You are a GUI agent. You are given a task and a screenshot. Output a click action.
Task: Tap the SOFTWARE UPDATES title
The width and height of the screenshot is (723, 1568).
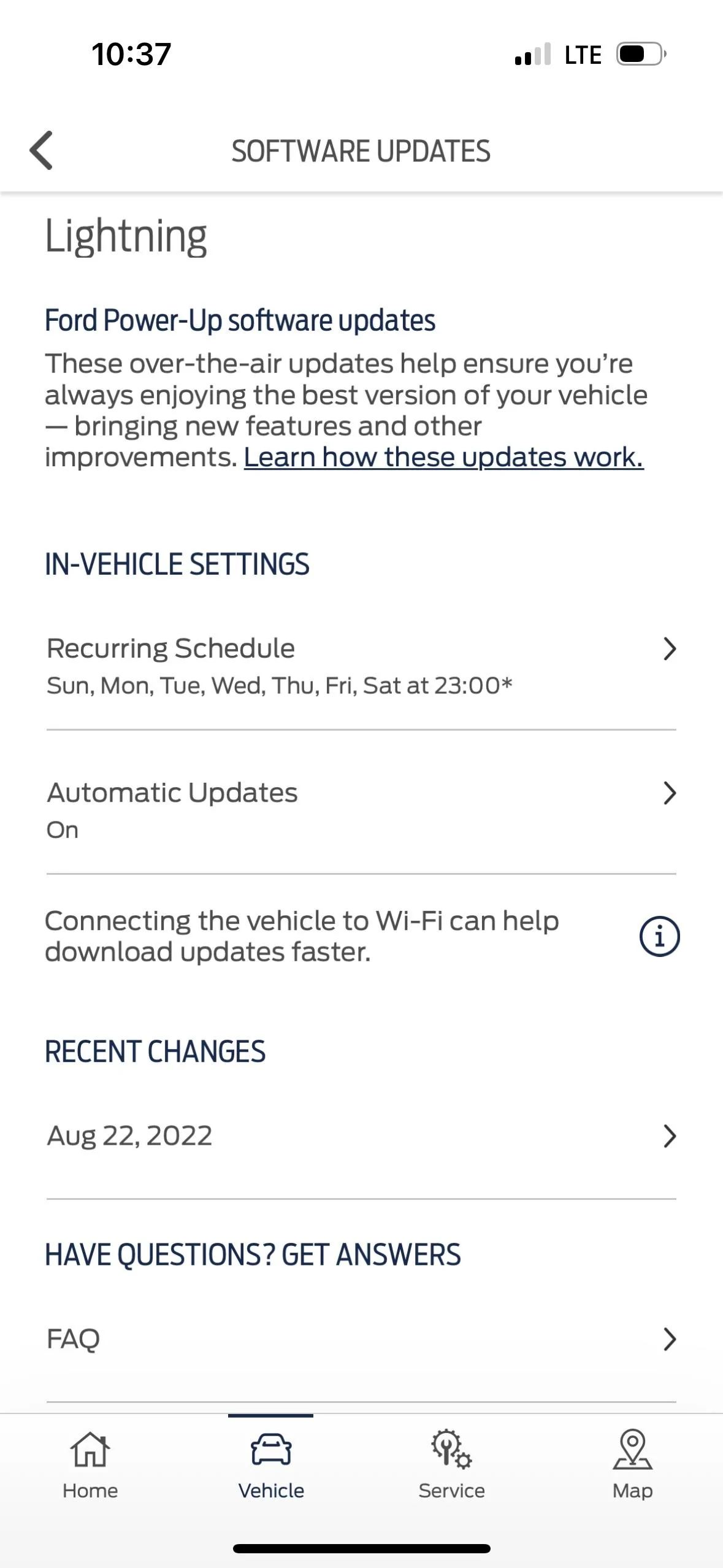coord(361,150)
